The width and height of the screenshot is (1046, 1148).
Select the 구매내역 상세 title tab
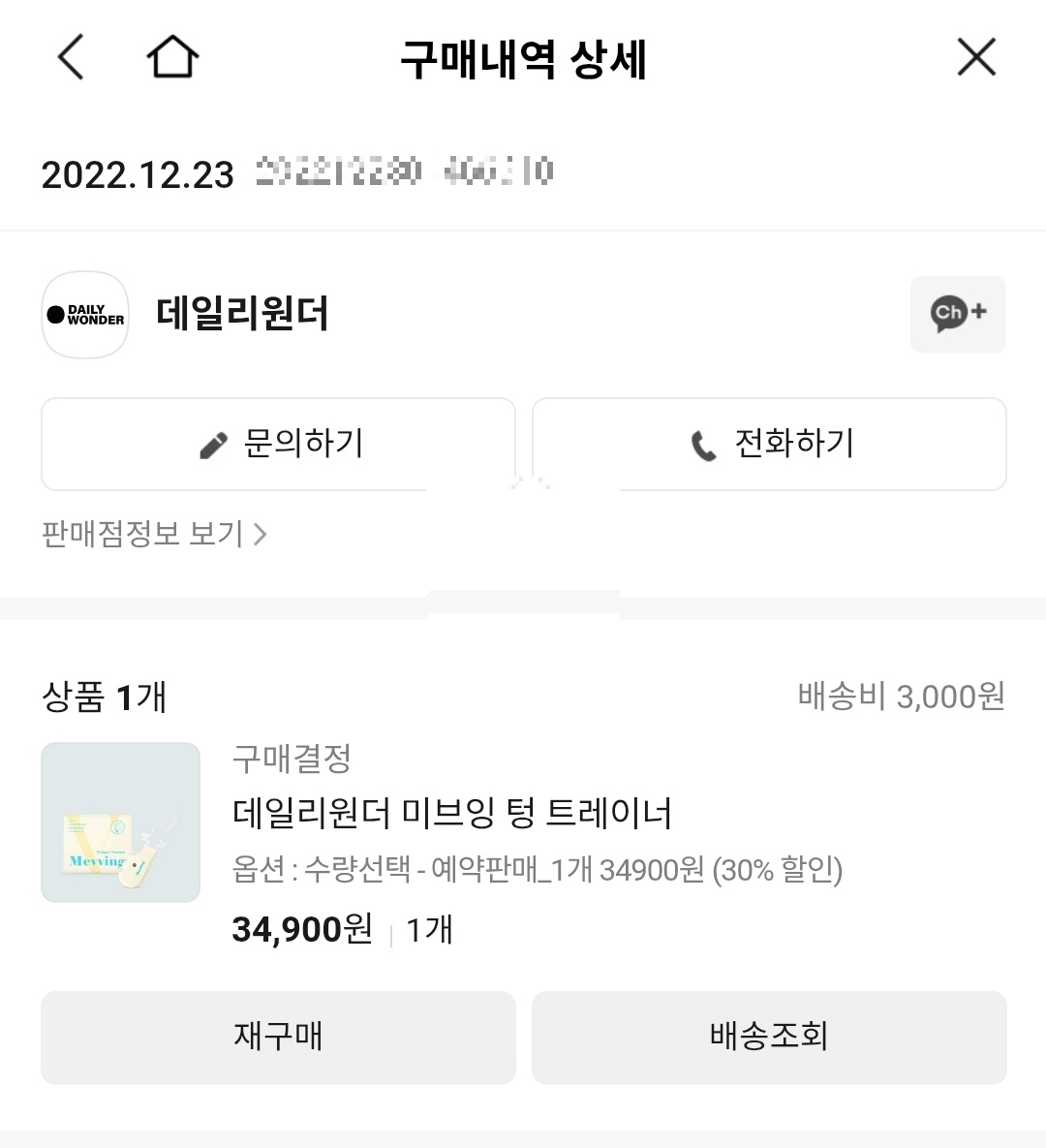(x=523, y=60)
